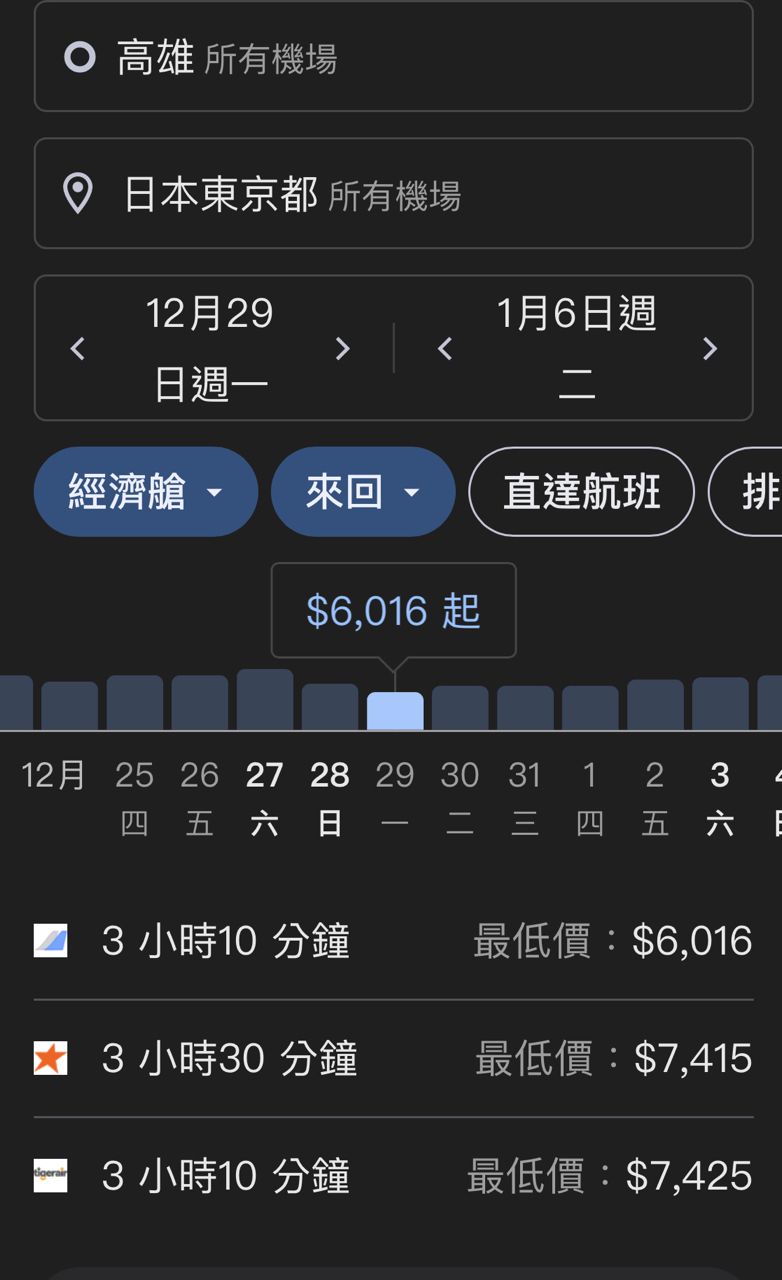Viewport: 782px width, 1280px height.
Task: Go to previous return date before 1月6日
Action: pos(446,348)
